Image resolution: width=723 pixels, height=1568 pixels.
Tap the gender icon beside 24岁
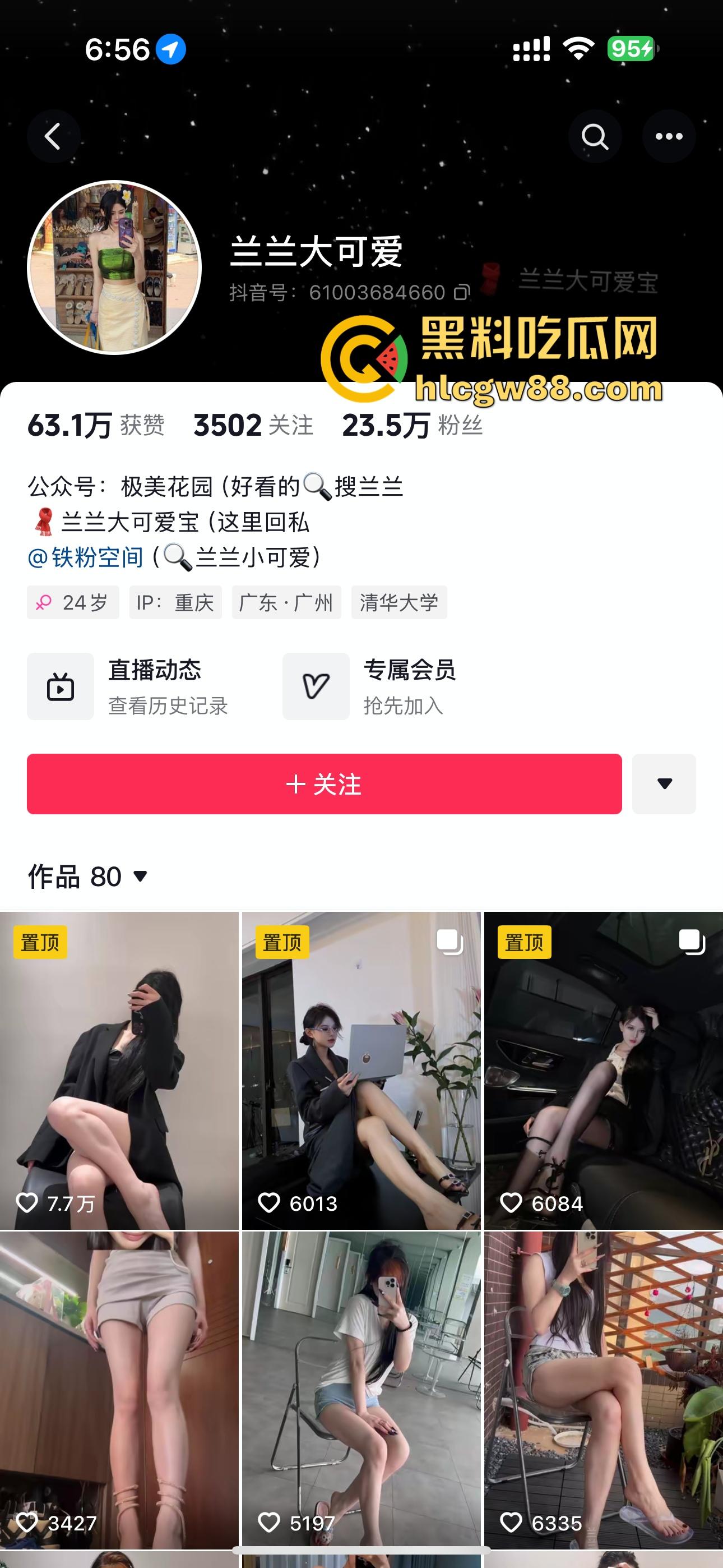click(43, 602)
